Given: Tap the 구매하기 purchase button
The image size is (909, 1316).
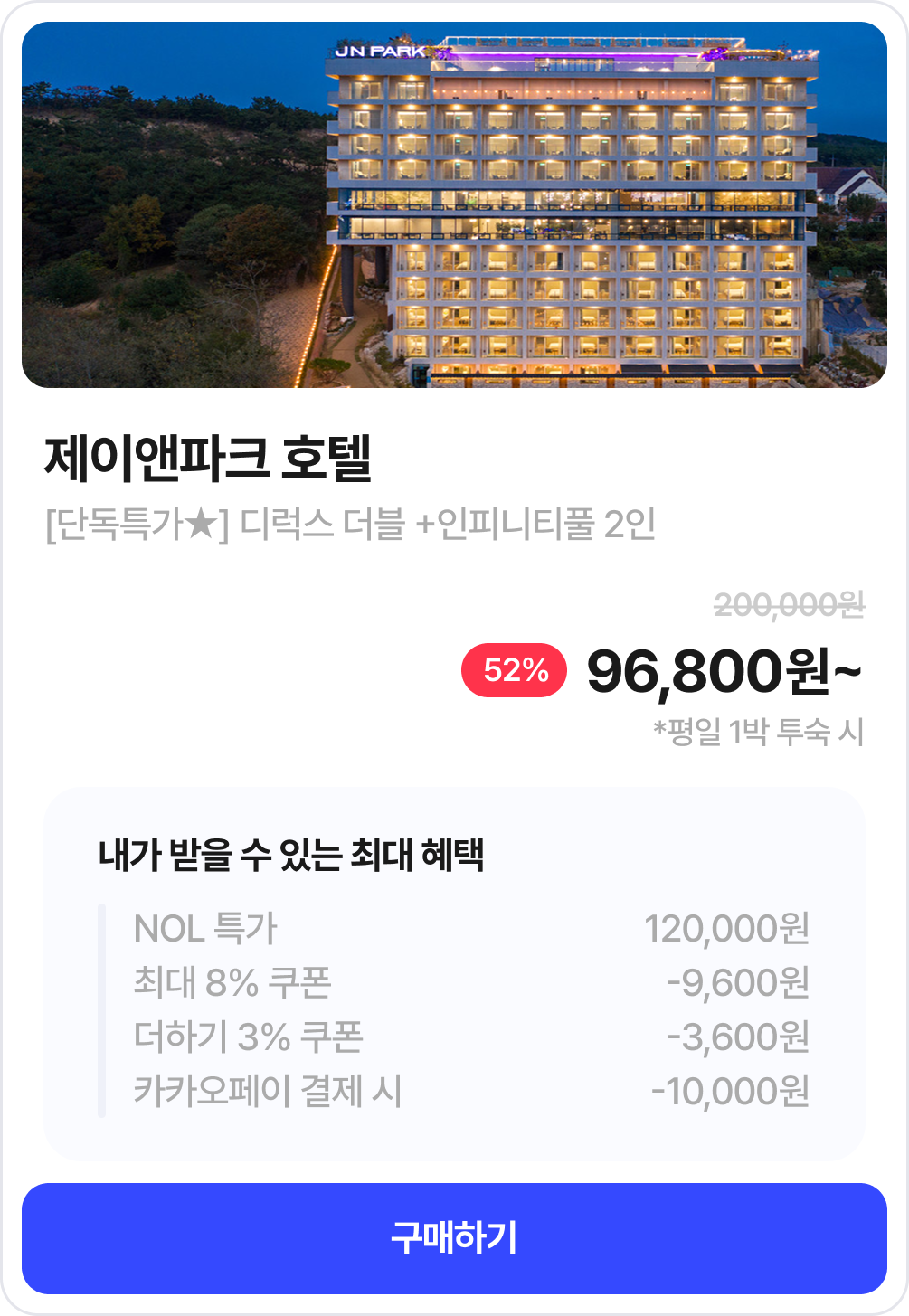Looking at the screenshot, I should [x=454, y=1237].
